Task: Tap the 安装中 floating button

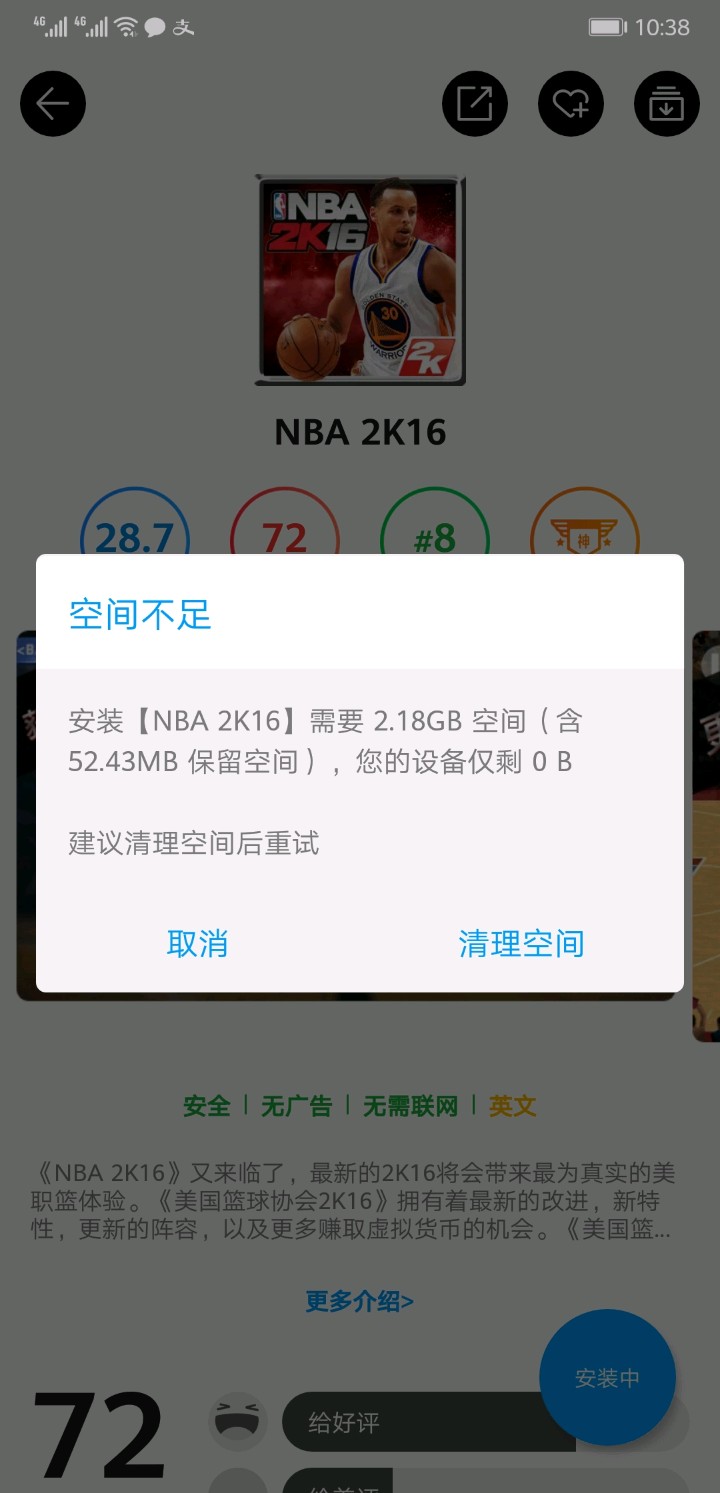Action: point(607,1377)
